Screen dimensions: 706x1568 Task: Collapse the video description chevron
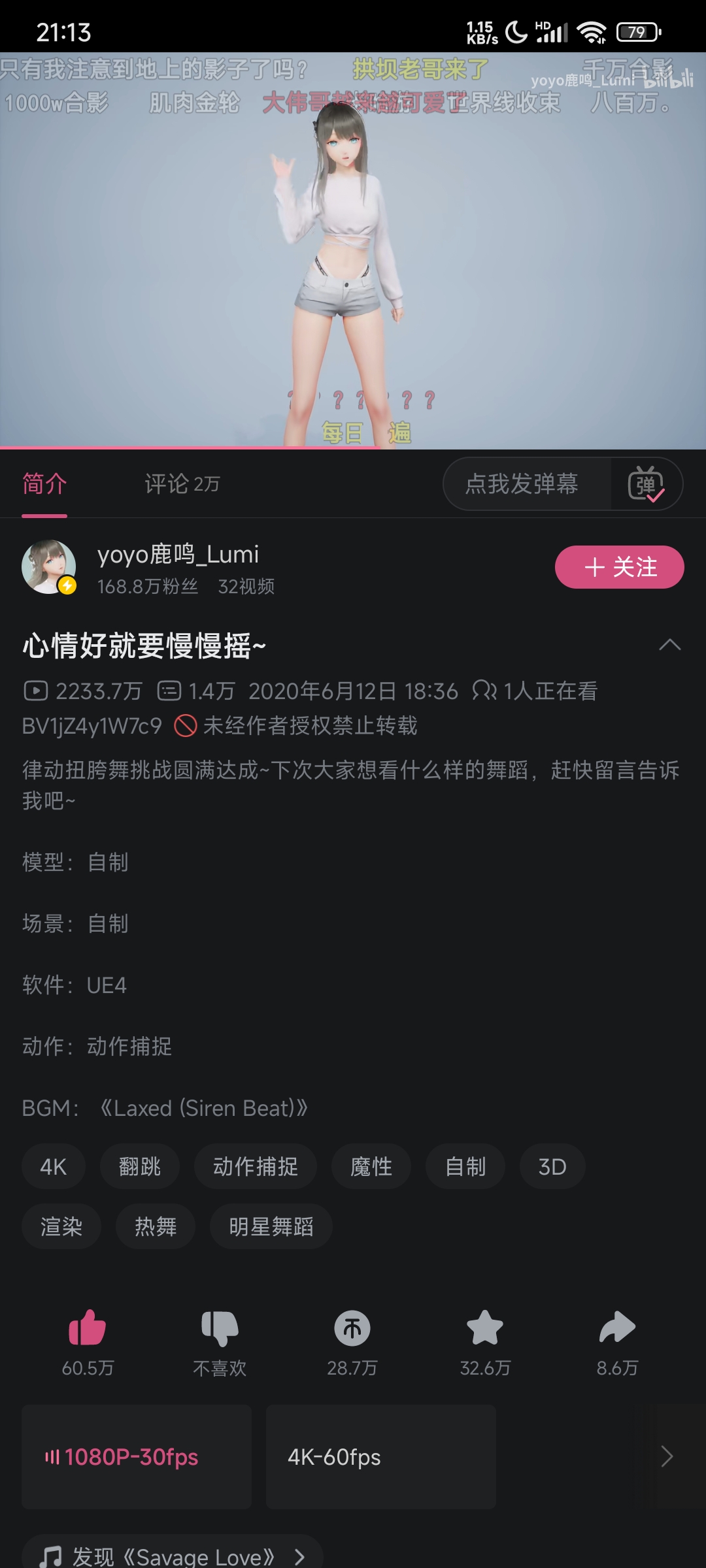[670, 645]
